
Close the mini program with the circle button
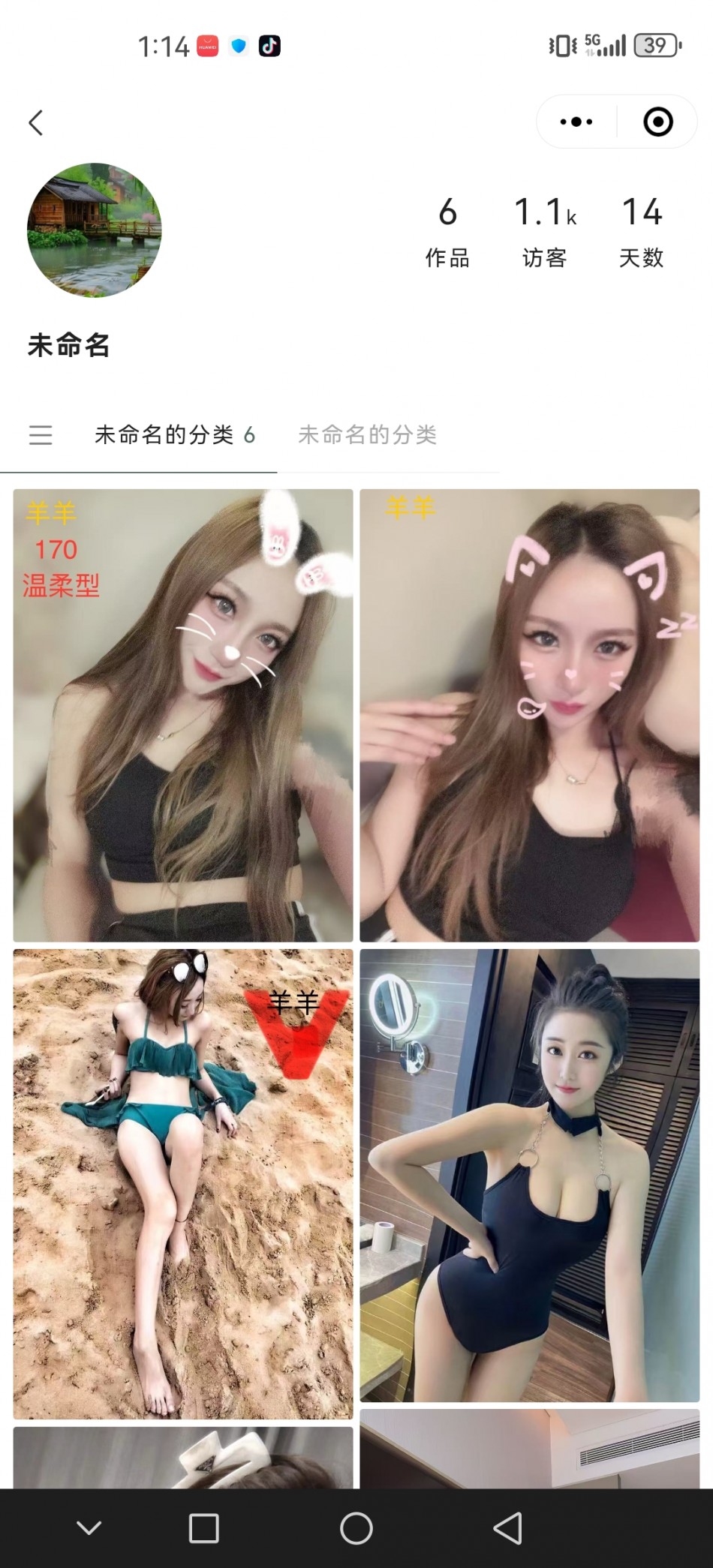click(657, 122)
